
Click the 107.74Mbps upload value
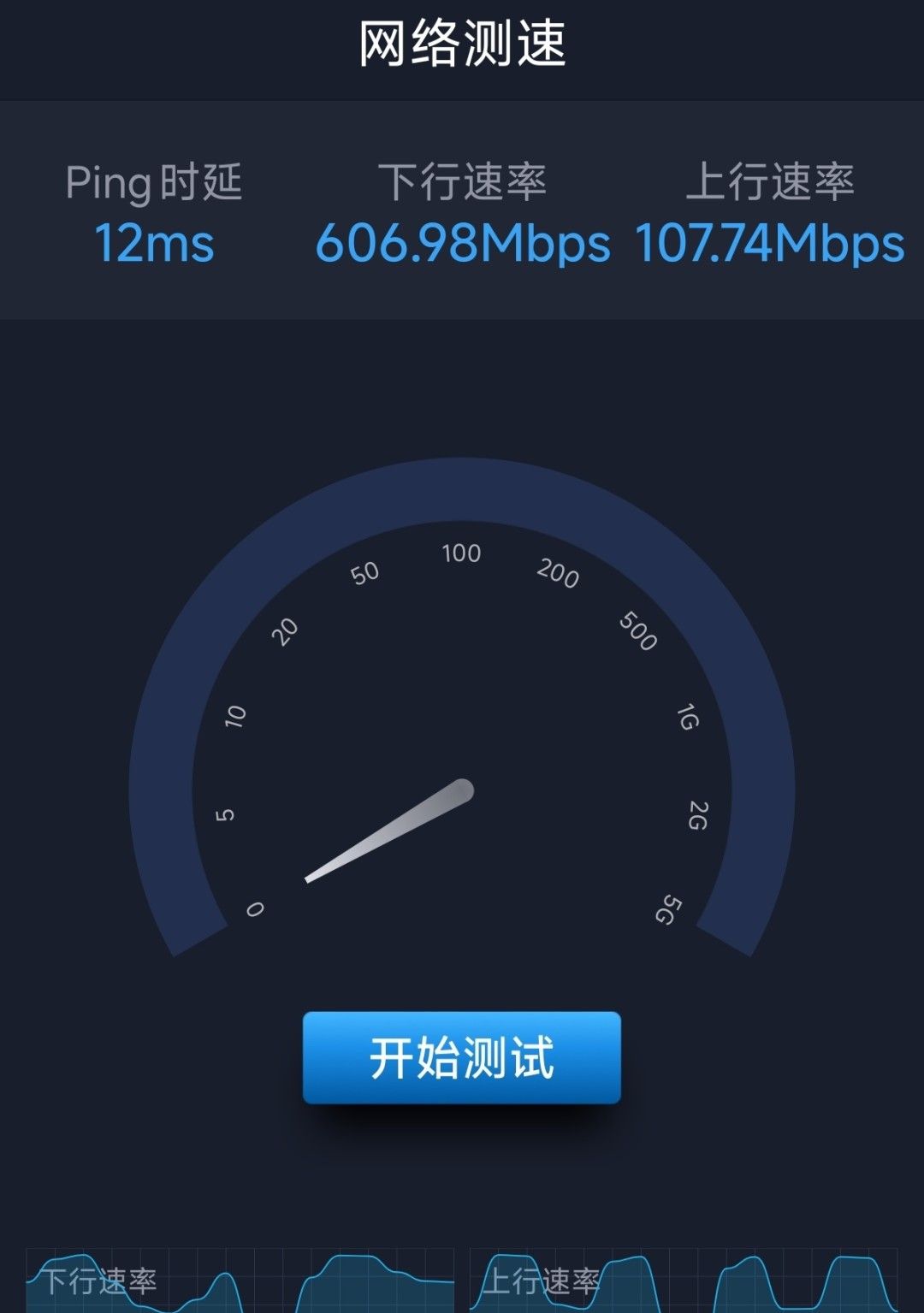click(x=768, y=245)
